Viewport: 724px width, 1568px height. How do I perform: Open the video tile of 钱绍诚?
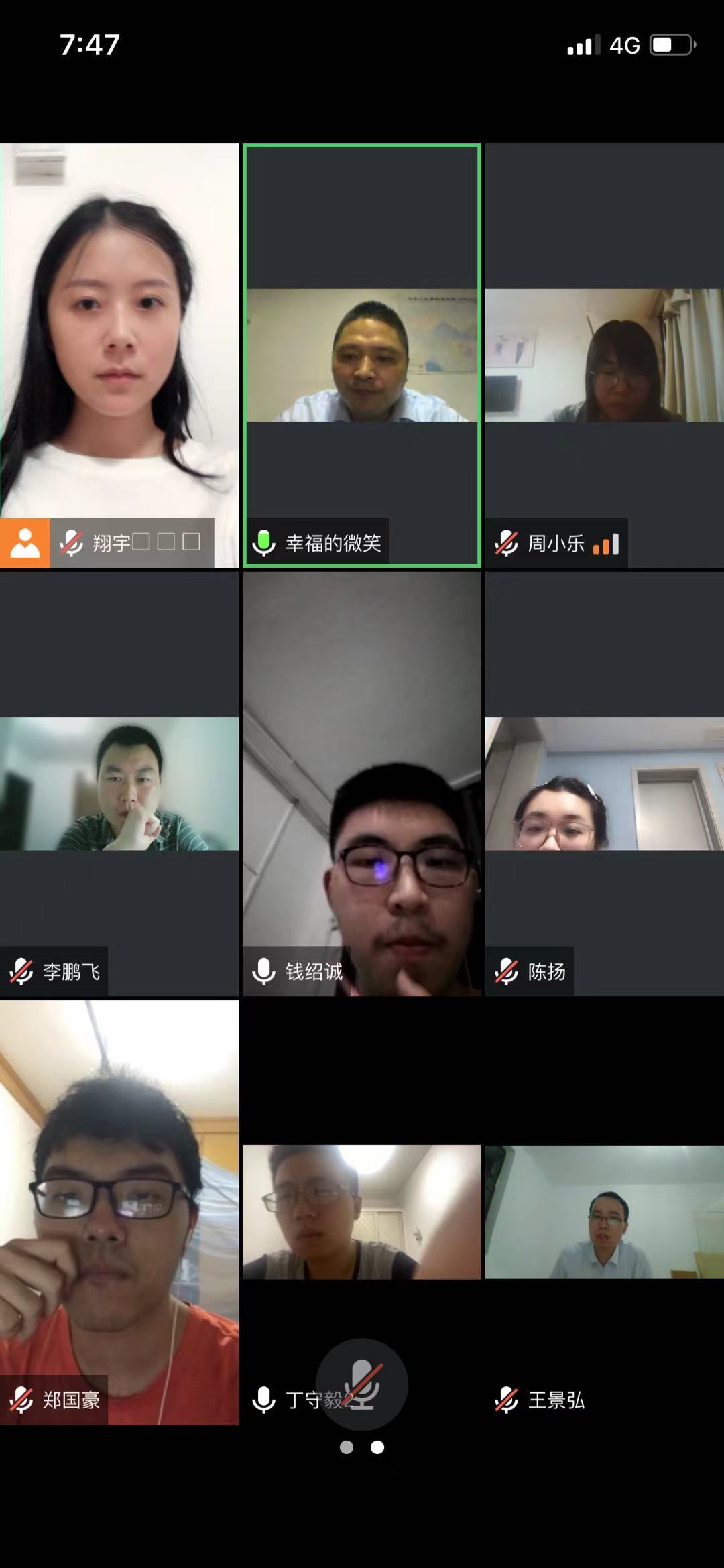[362, 783]
